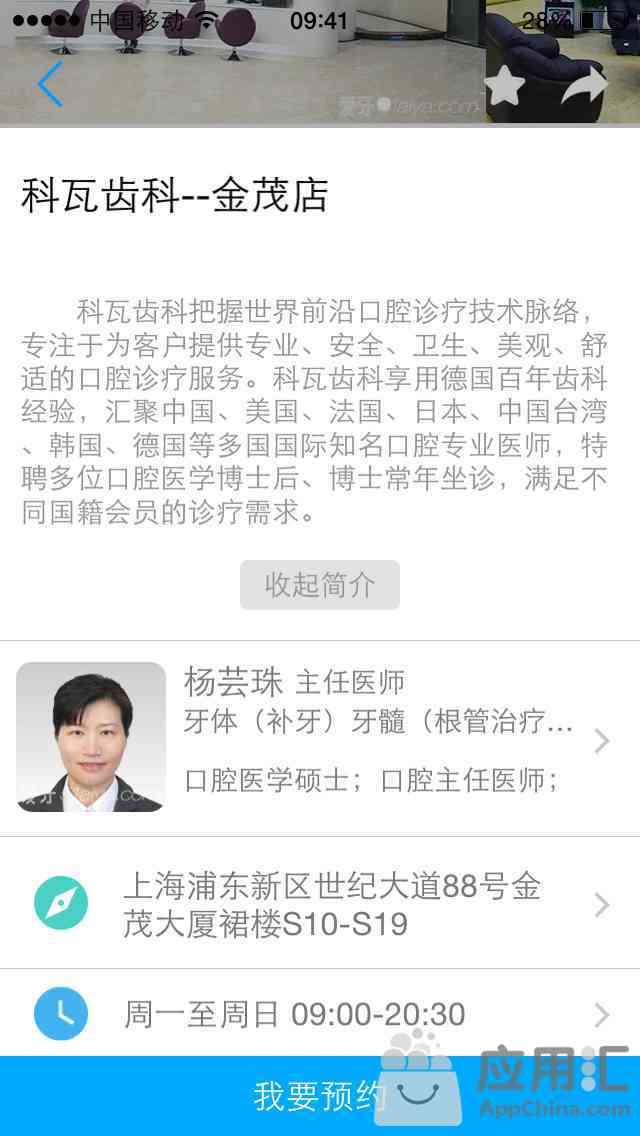Open the clinic address 世纪大道88号
This screenshot has width=640, height=1136.
(x=330, y=904)
